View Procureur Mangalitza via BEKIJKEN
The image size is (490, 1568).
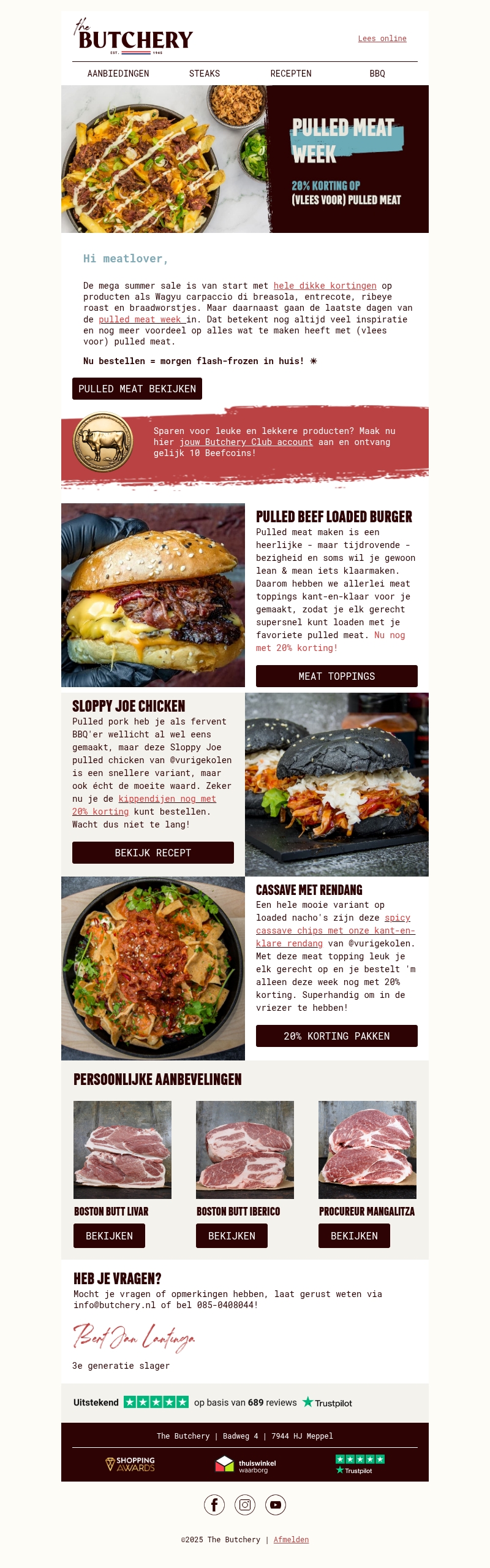[x=354, y=1236]
